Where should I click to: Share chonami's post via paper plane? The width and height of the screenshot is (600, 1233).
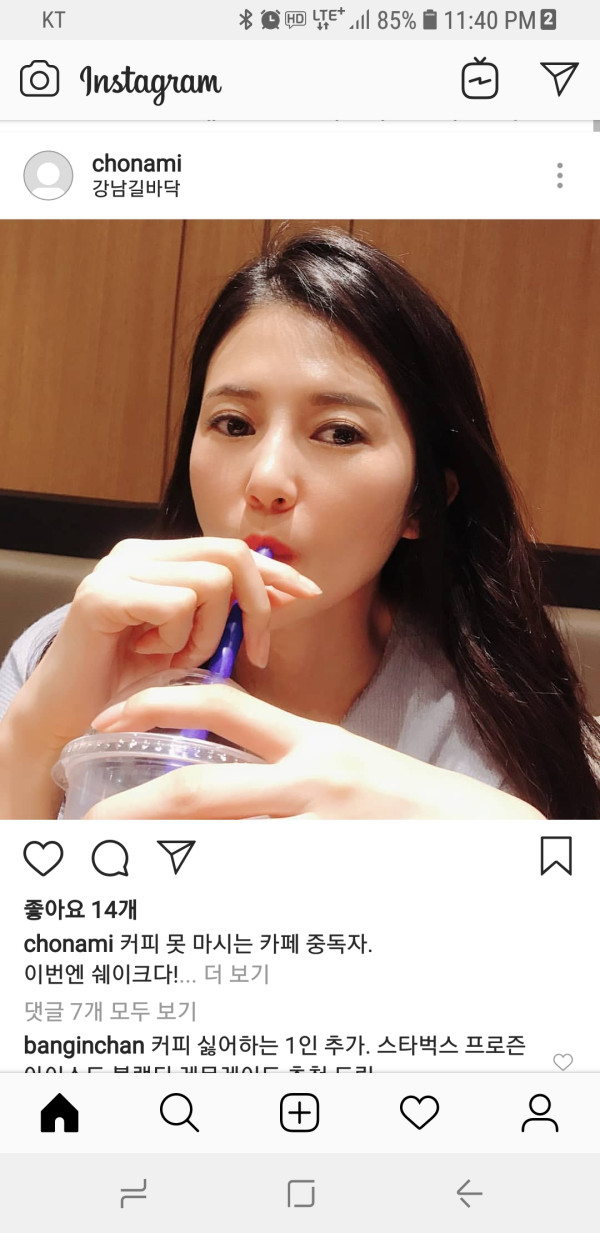176,856
